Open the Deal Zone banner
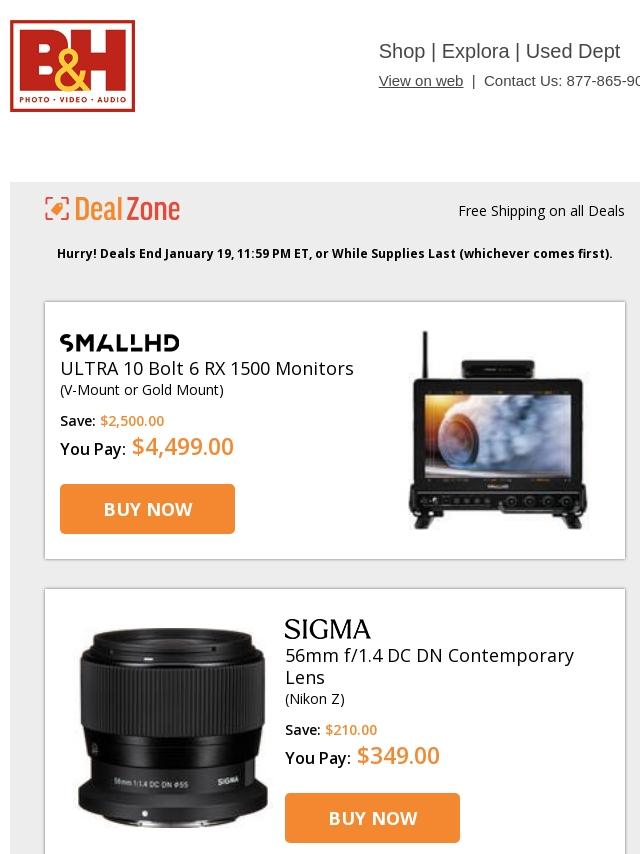This screenshot has width=640, height=854. (112, 209)
